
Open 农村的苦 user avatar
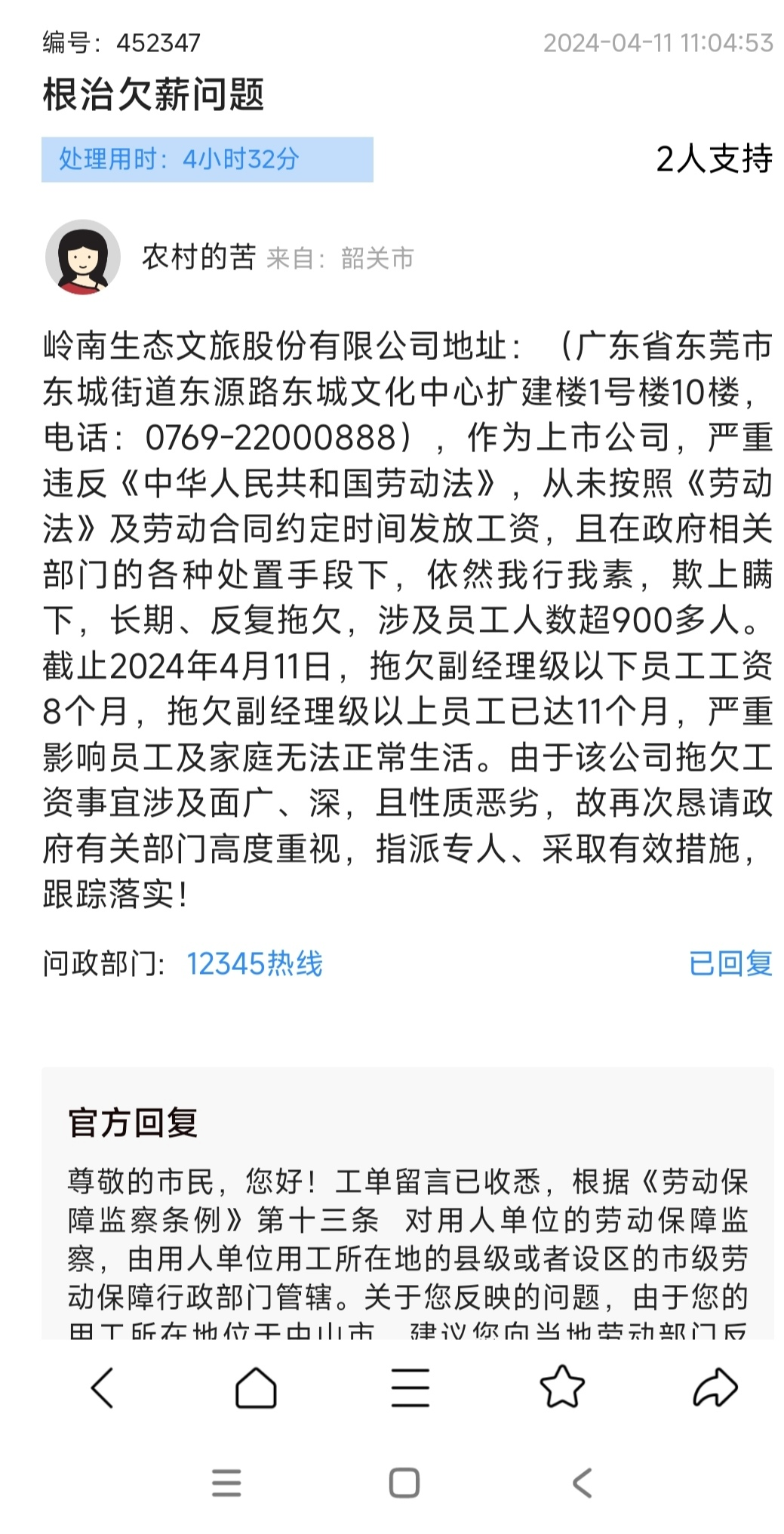[83, 257]
